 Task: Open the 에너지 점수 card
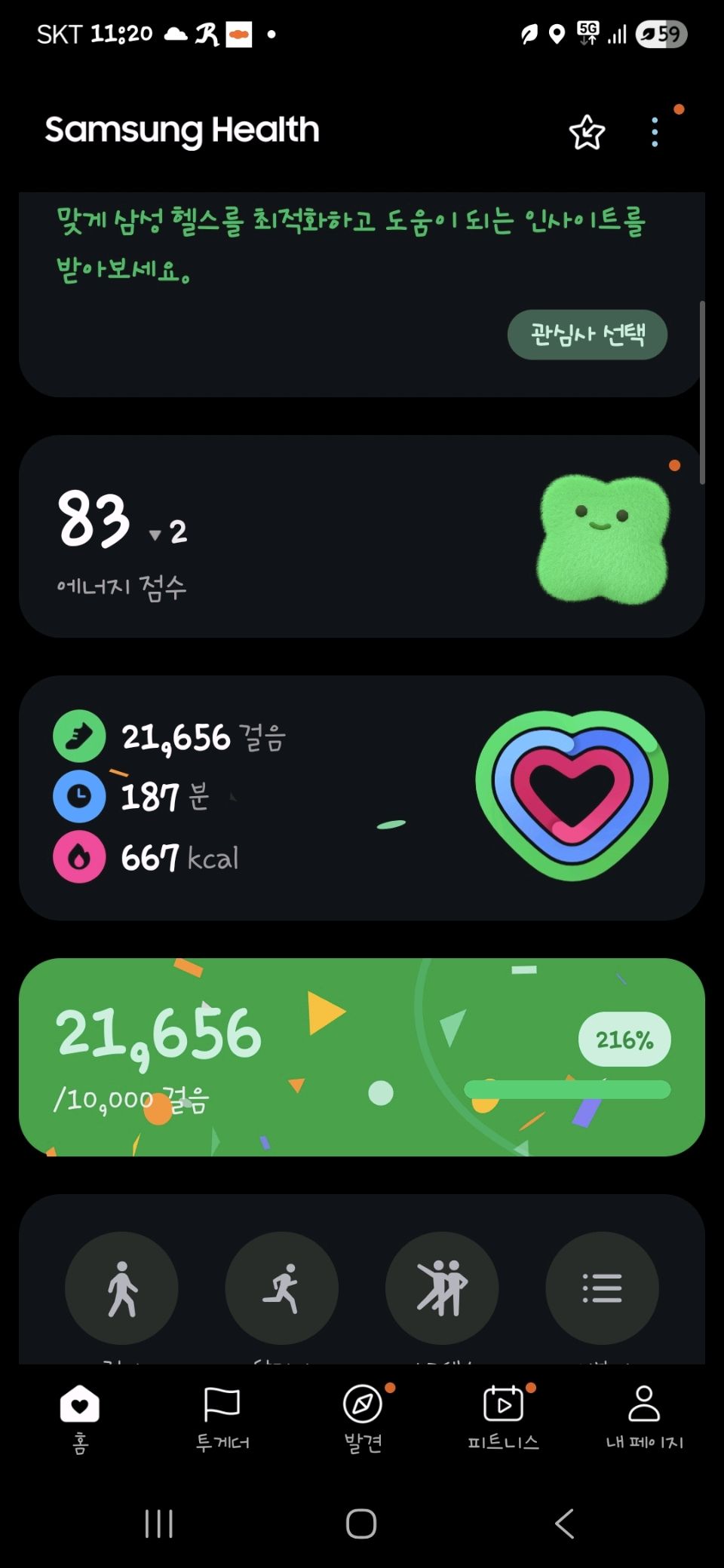pyautogui.click(x=362, y=537)
